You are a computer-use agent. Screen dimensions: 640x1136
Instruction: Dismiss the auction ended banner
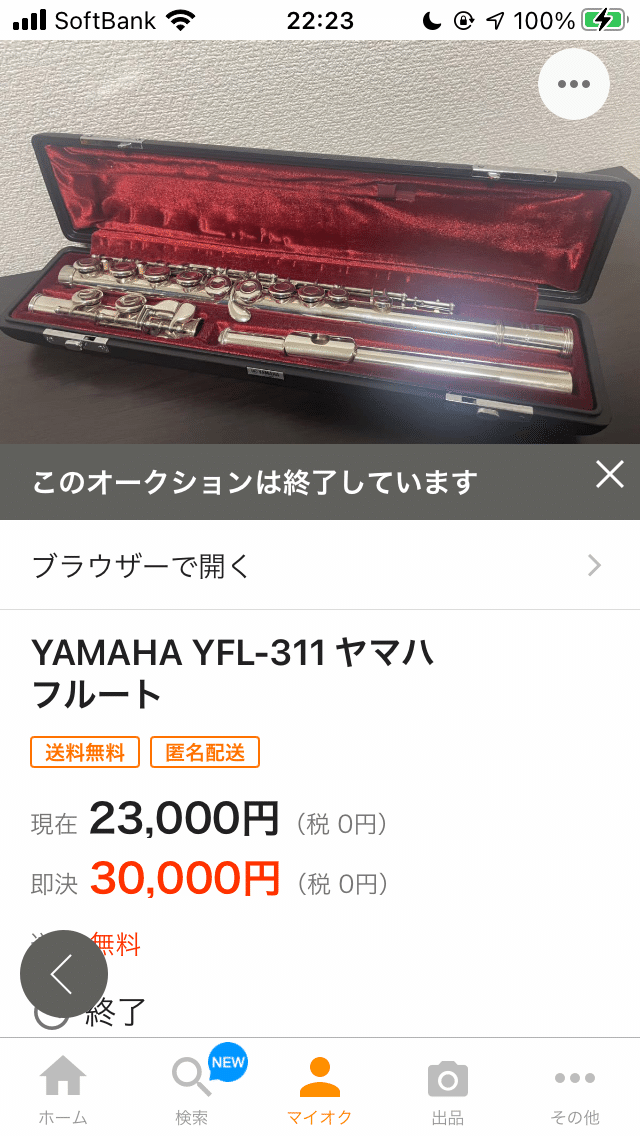[610, 475]
